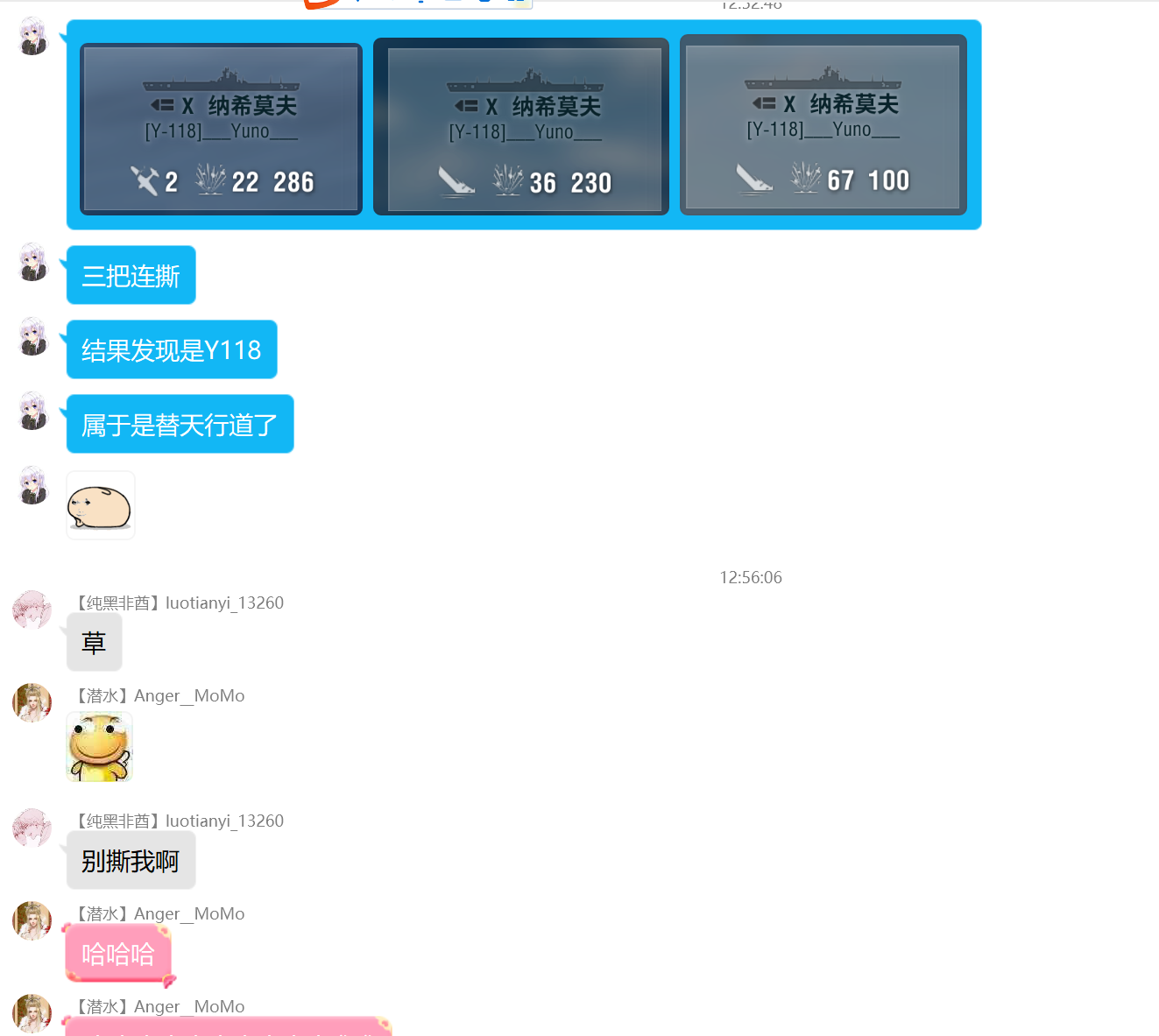1159x1036 pixels.
Task: Open the ship result image showing 22 286
Action: [x=221, y=129]
